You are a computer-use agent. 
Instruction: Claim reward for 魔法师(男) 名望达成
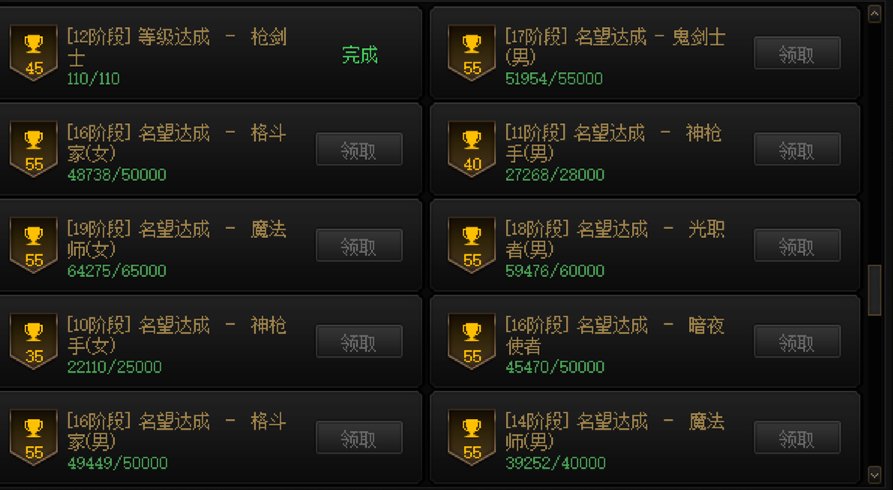(796, 438)
